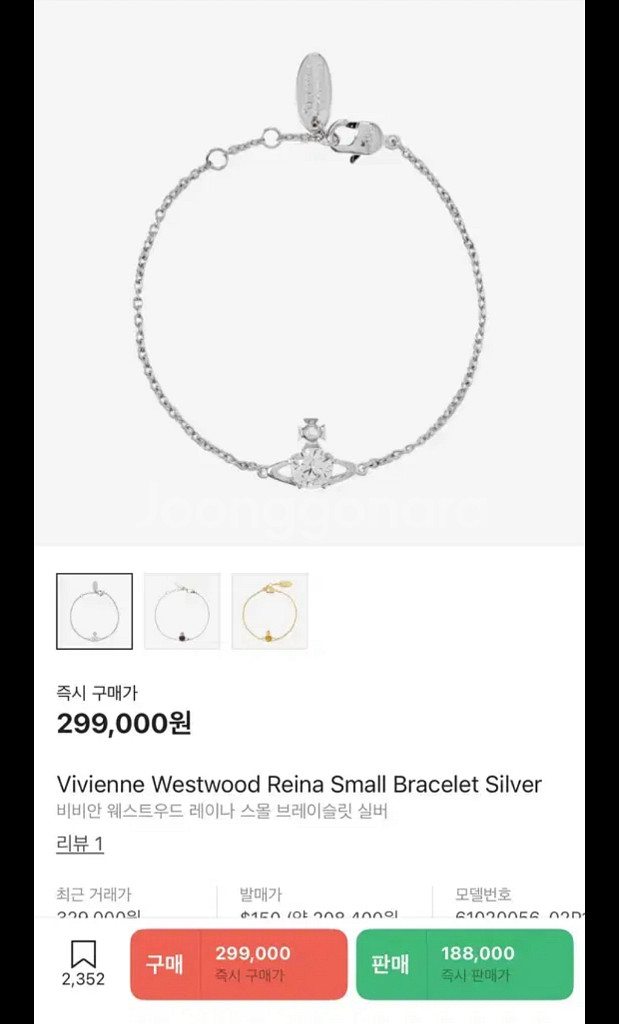
Task: Open the main bracelet product image
Action: coord(310,290)
